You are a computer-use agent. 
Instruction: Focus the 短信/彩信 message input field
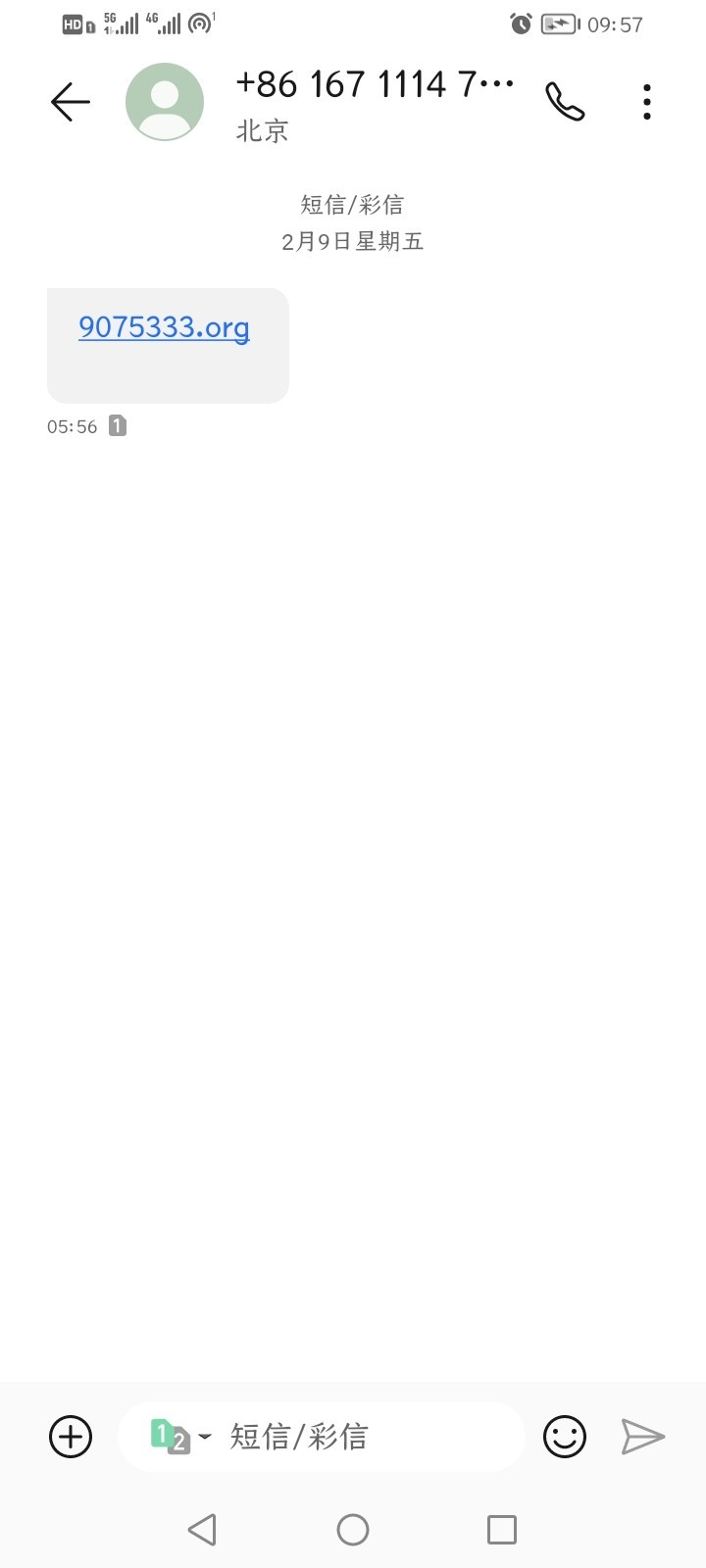click(363, 1437)
